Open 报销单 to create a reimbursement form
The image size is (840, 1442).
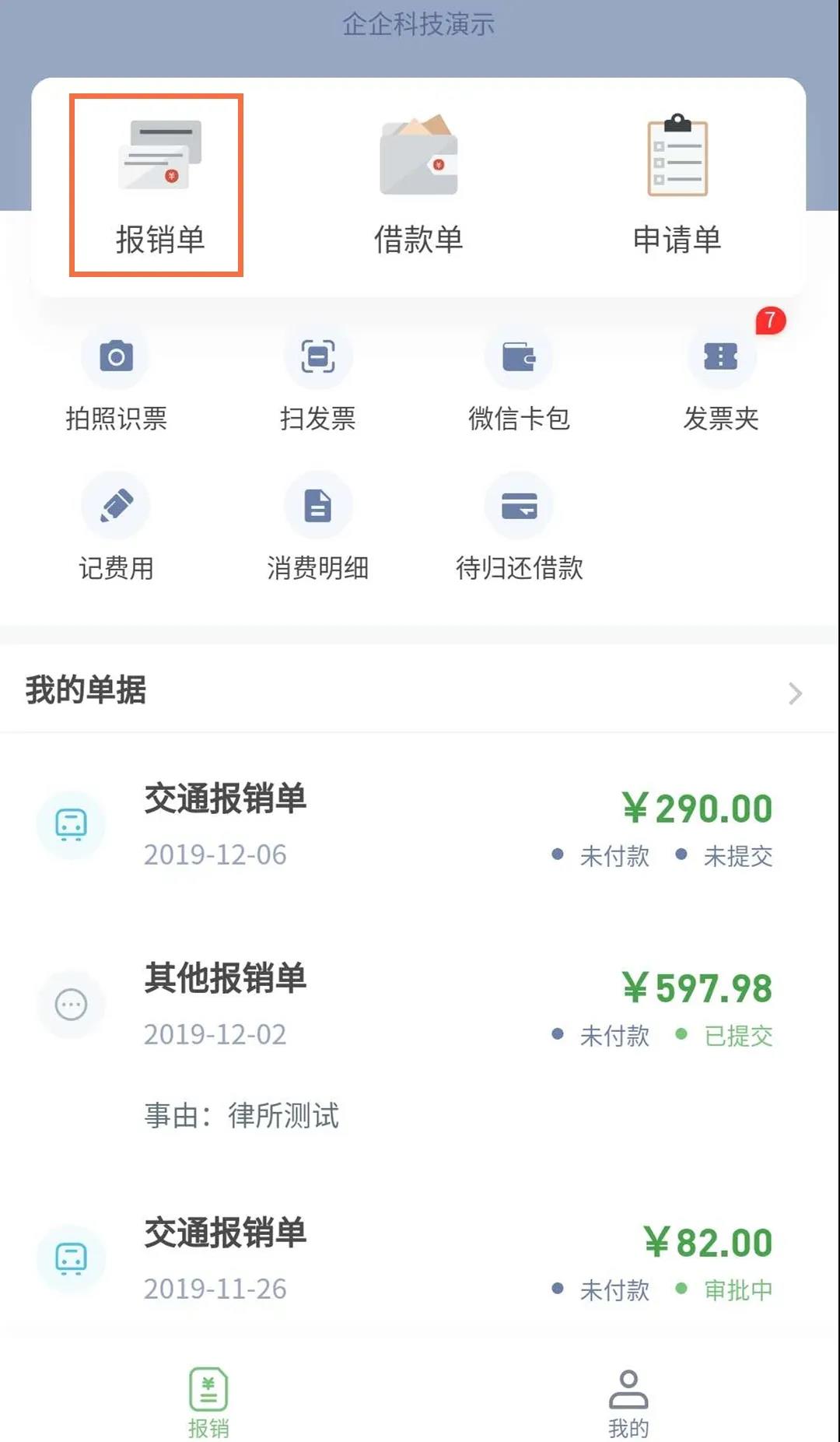pyautogui.click(x=158, y=185)
